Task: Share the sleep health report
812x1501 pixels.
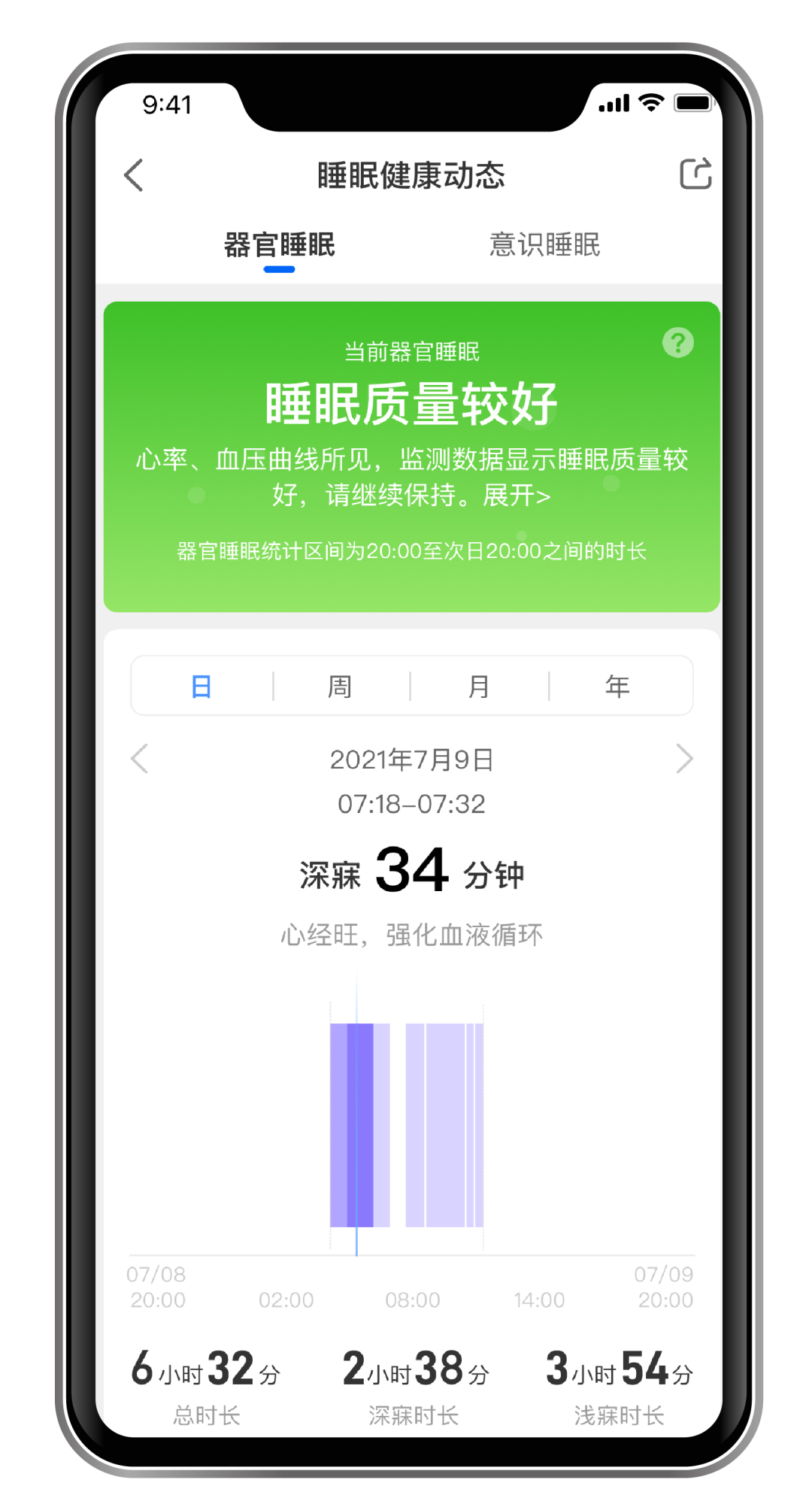Action: (695, 174)
